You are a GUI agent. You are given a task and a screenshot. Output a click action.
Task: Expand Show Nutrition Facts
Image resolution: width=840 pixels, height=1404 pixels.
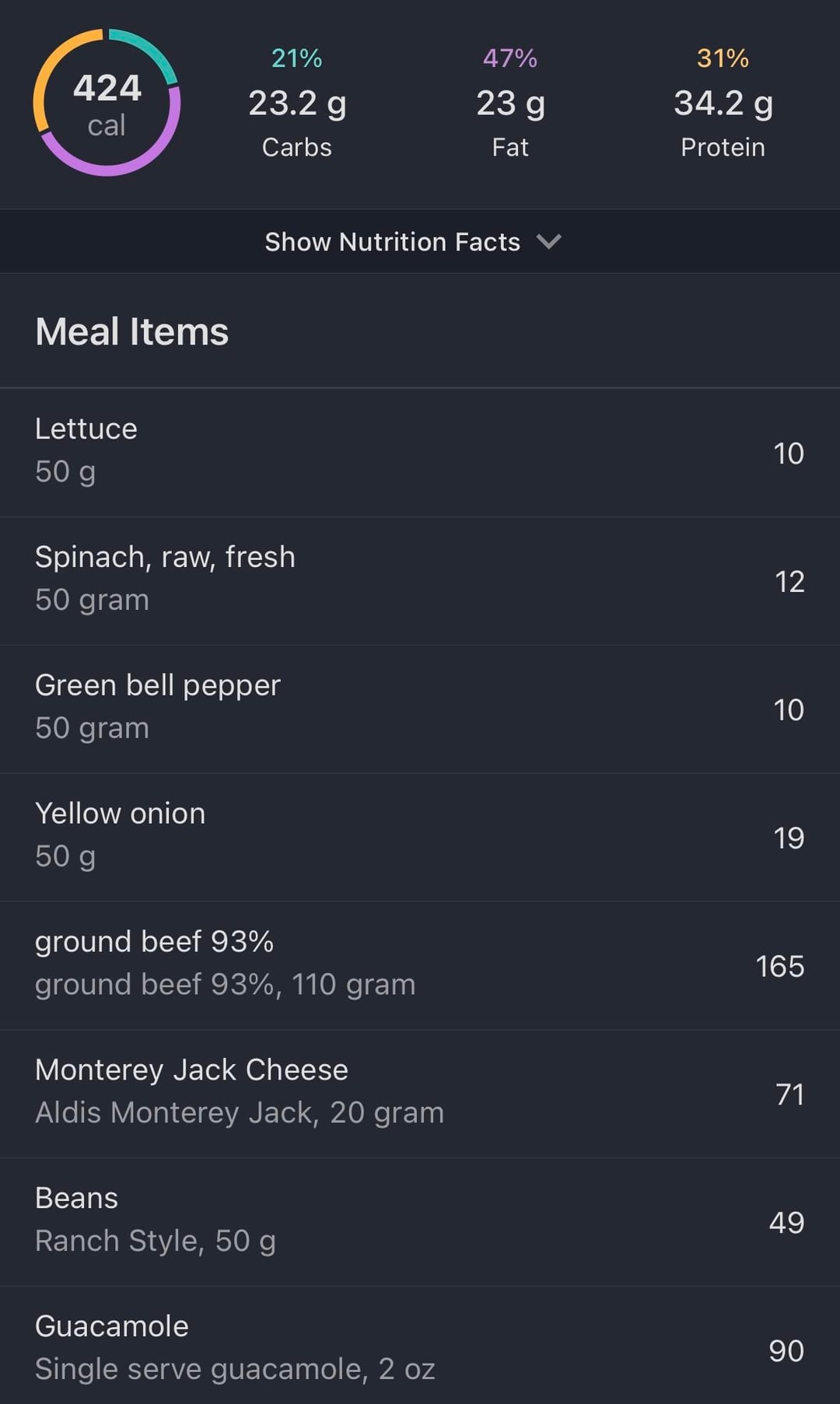point(420,241)
